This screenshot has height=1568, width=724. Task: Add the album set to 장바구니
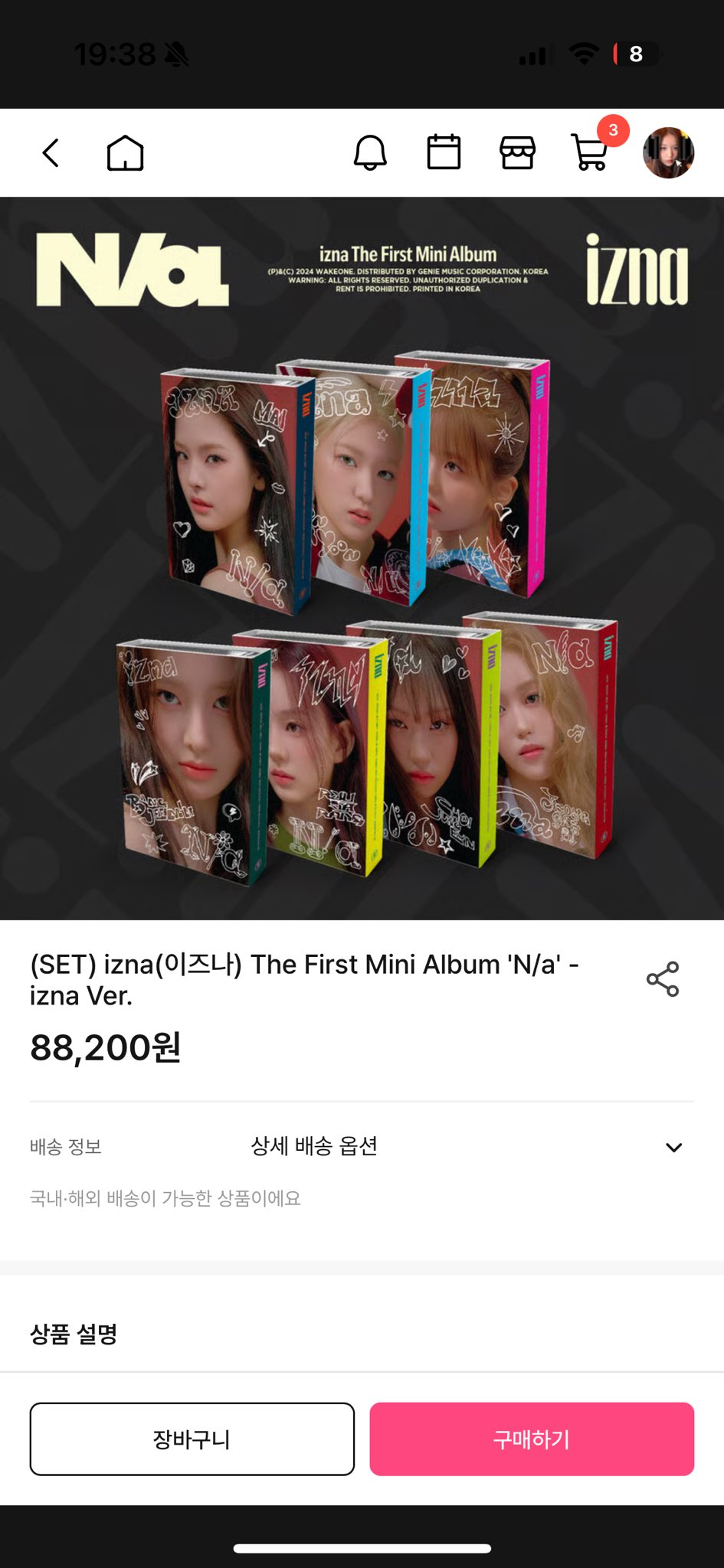pos(192,1439)
